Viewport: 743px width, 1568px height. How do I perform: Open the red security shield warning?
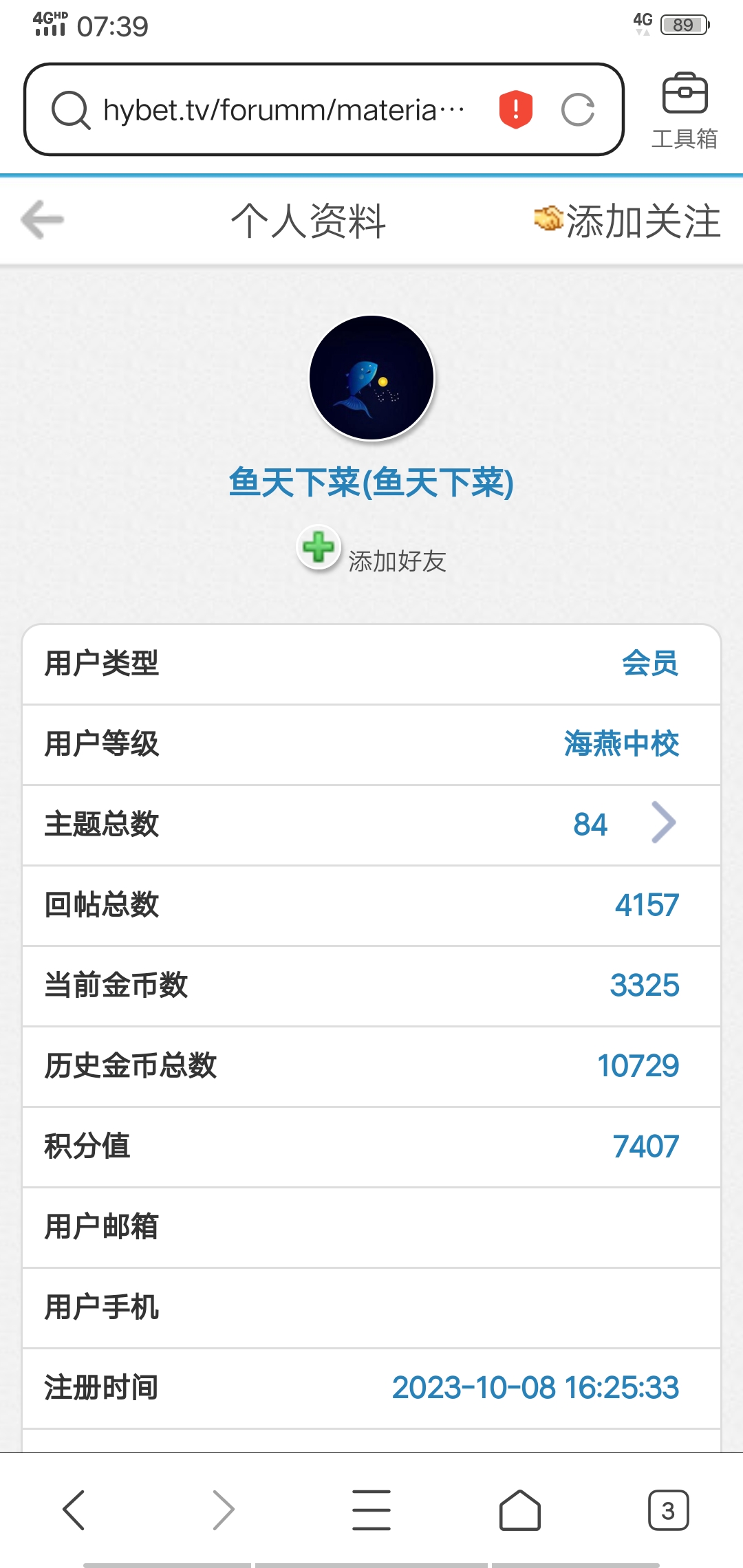[x=515, y=110]
